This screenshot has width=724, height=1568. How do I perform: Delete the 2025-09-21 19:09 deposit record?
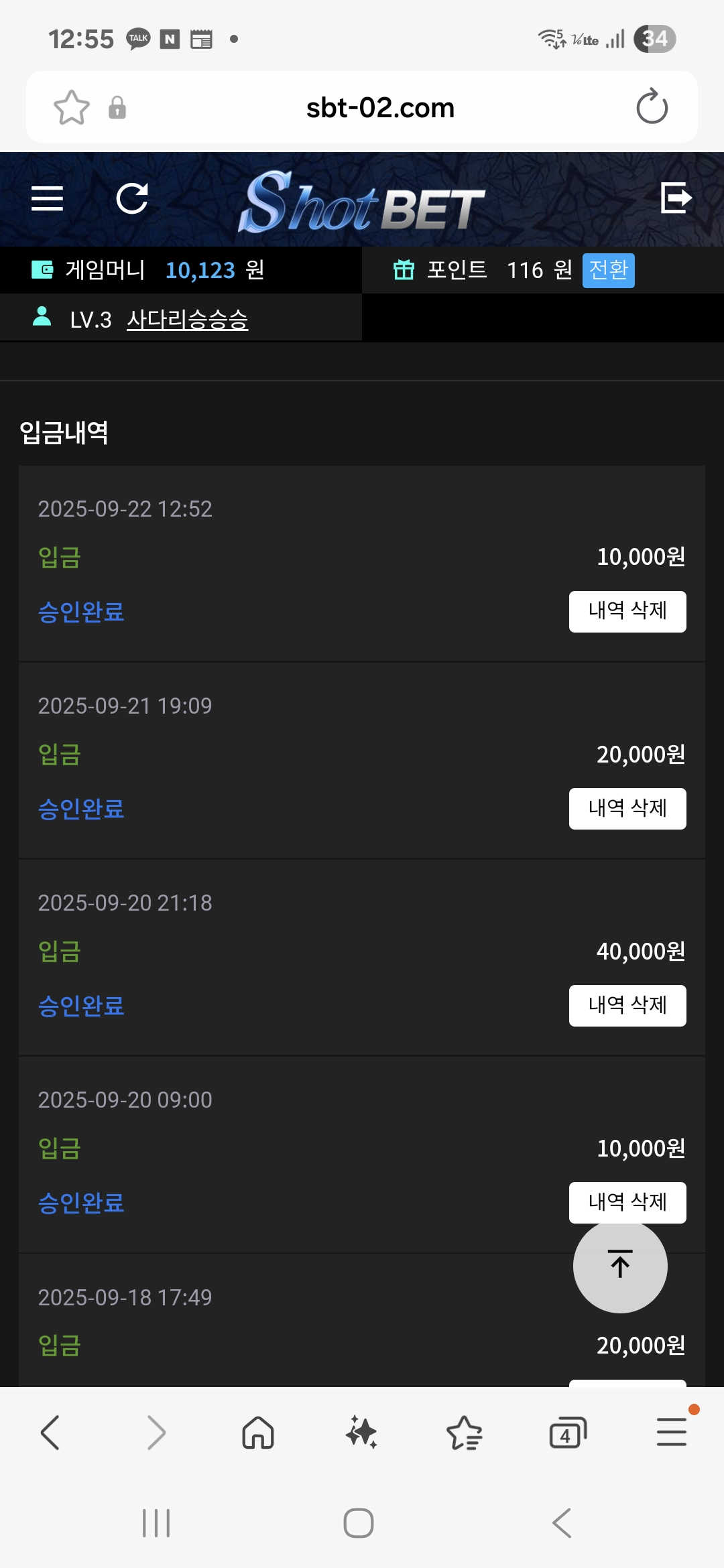pos(627,808)
